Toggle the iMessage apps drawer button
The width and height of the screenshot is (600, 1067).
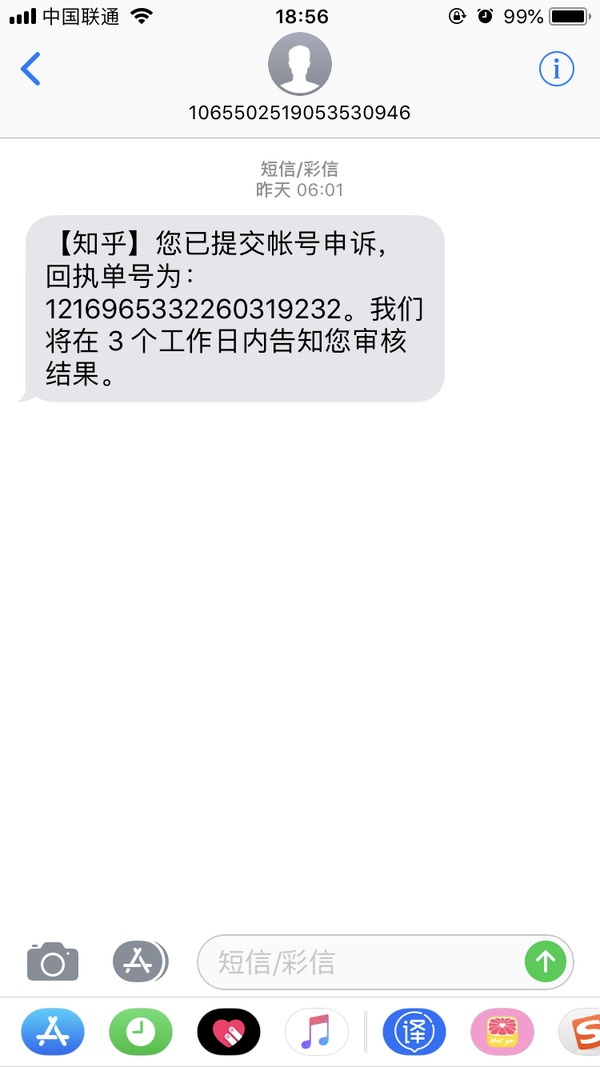click(x=139, y=962)
